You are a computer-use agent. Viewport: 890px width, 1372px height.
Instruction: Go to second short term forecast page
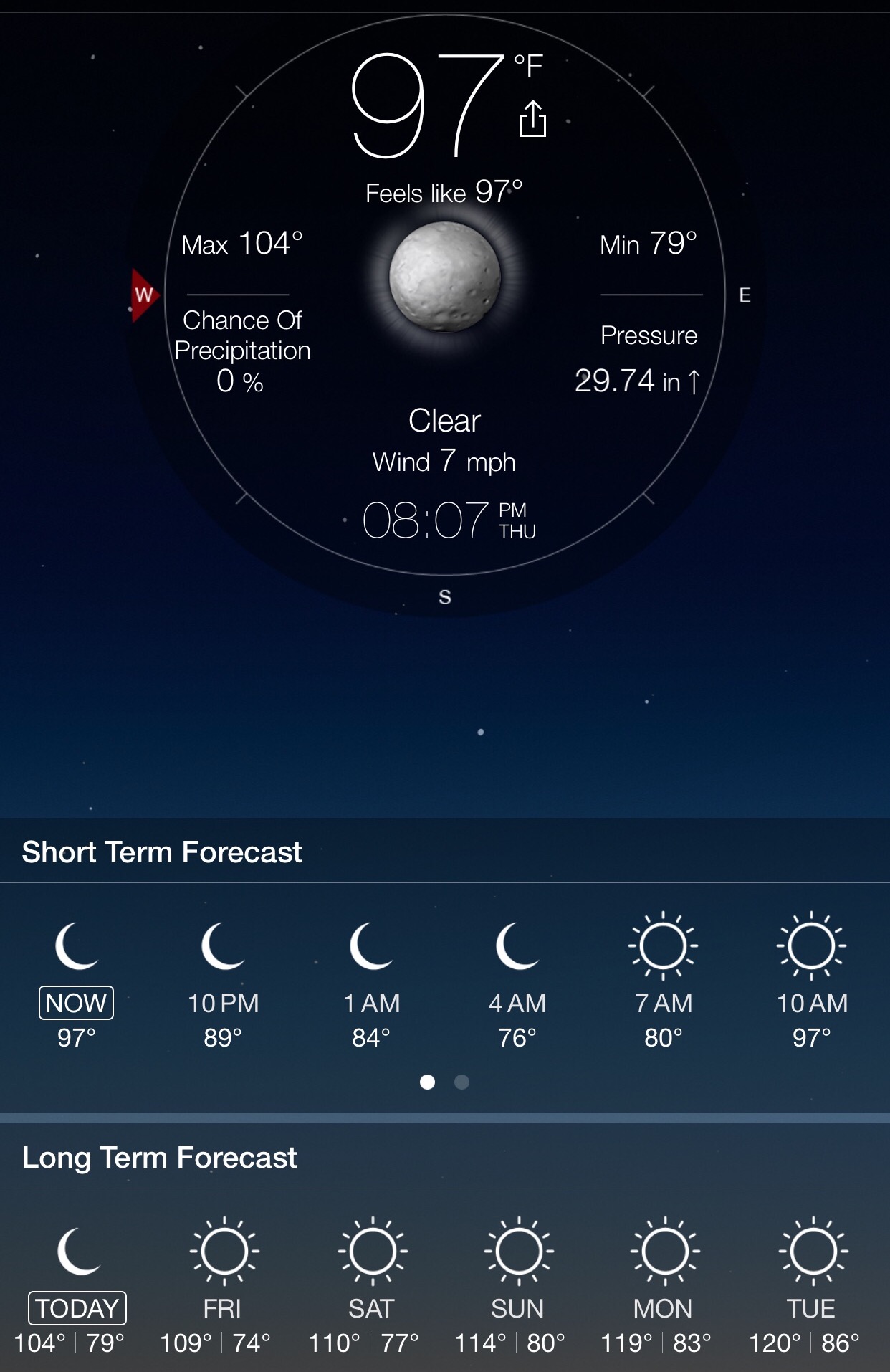[462, 1082]
